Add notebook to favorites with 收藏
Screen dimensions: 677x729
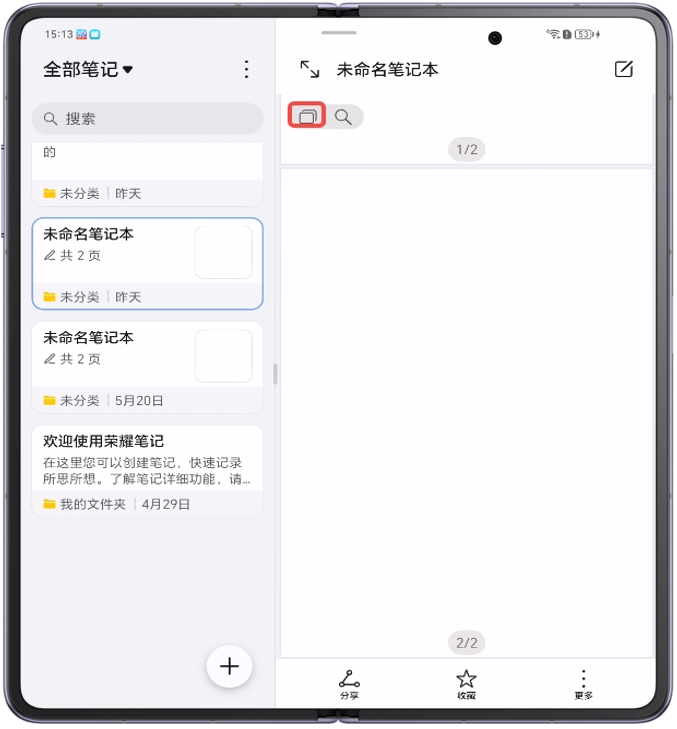(466, 684)
